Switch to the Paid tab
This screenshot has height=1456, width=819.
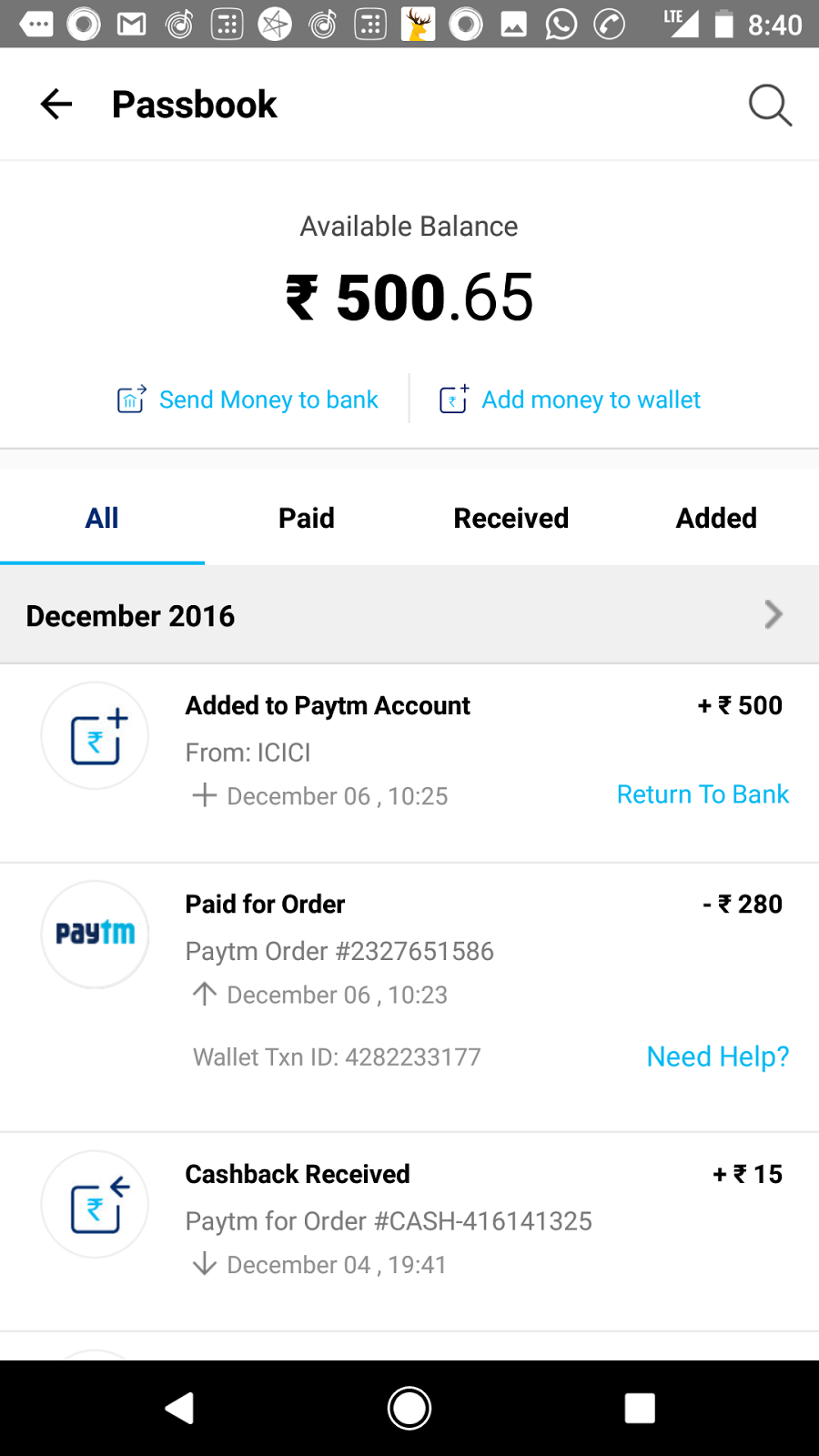click(x=307, y=518)
